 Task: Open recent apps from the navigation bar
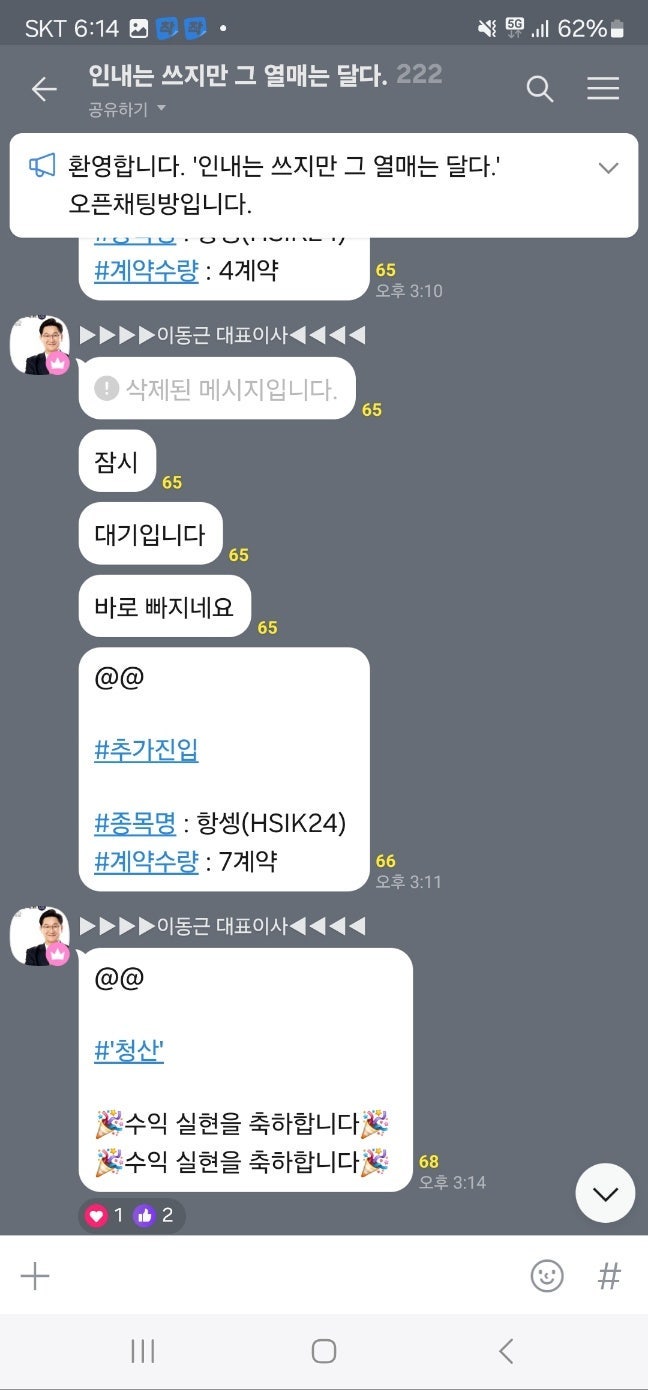[x=143, y=1351]
